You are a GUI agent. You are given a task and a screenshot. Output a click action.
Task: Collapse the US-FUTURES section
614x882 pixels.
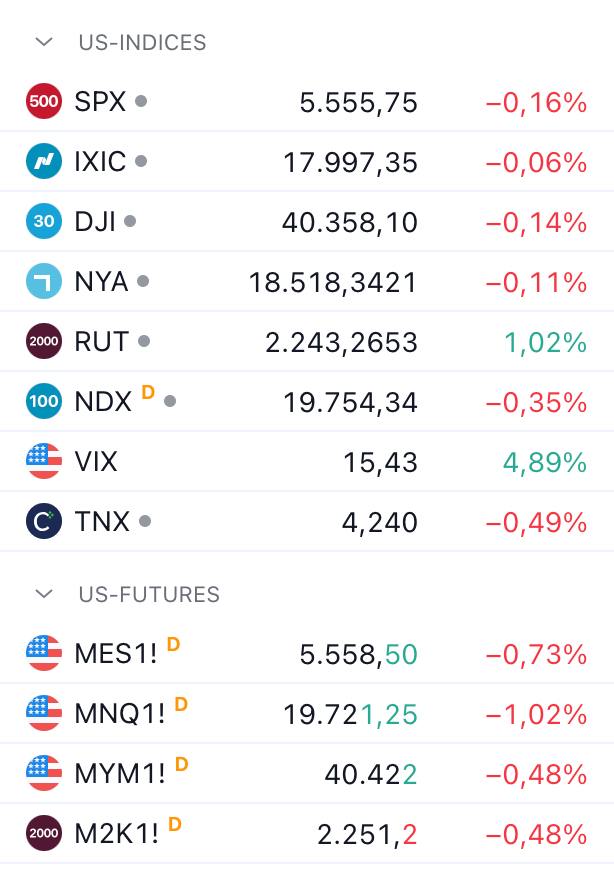coord(44,594)
